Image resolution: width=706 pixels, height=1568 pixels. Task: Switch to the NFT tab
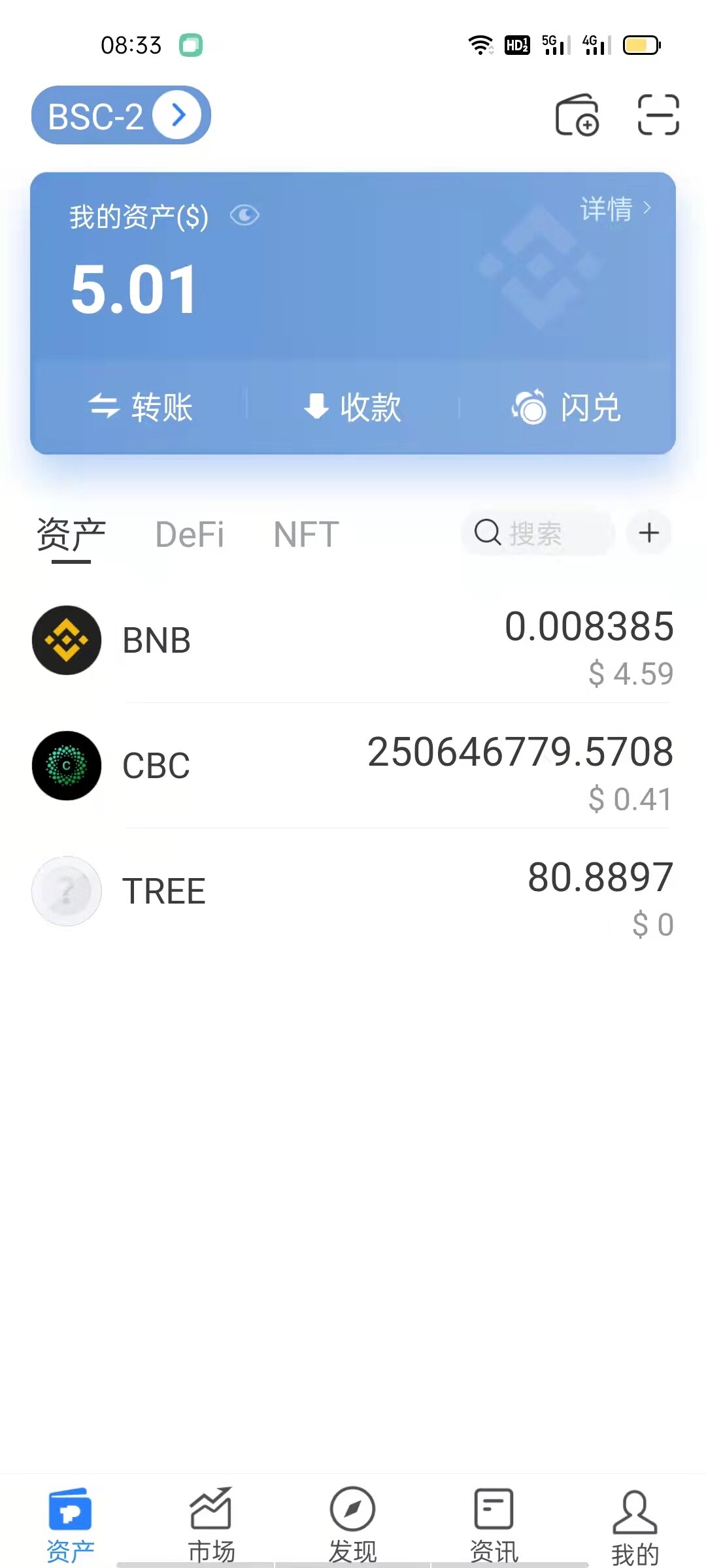[306, 534]
